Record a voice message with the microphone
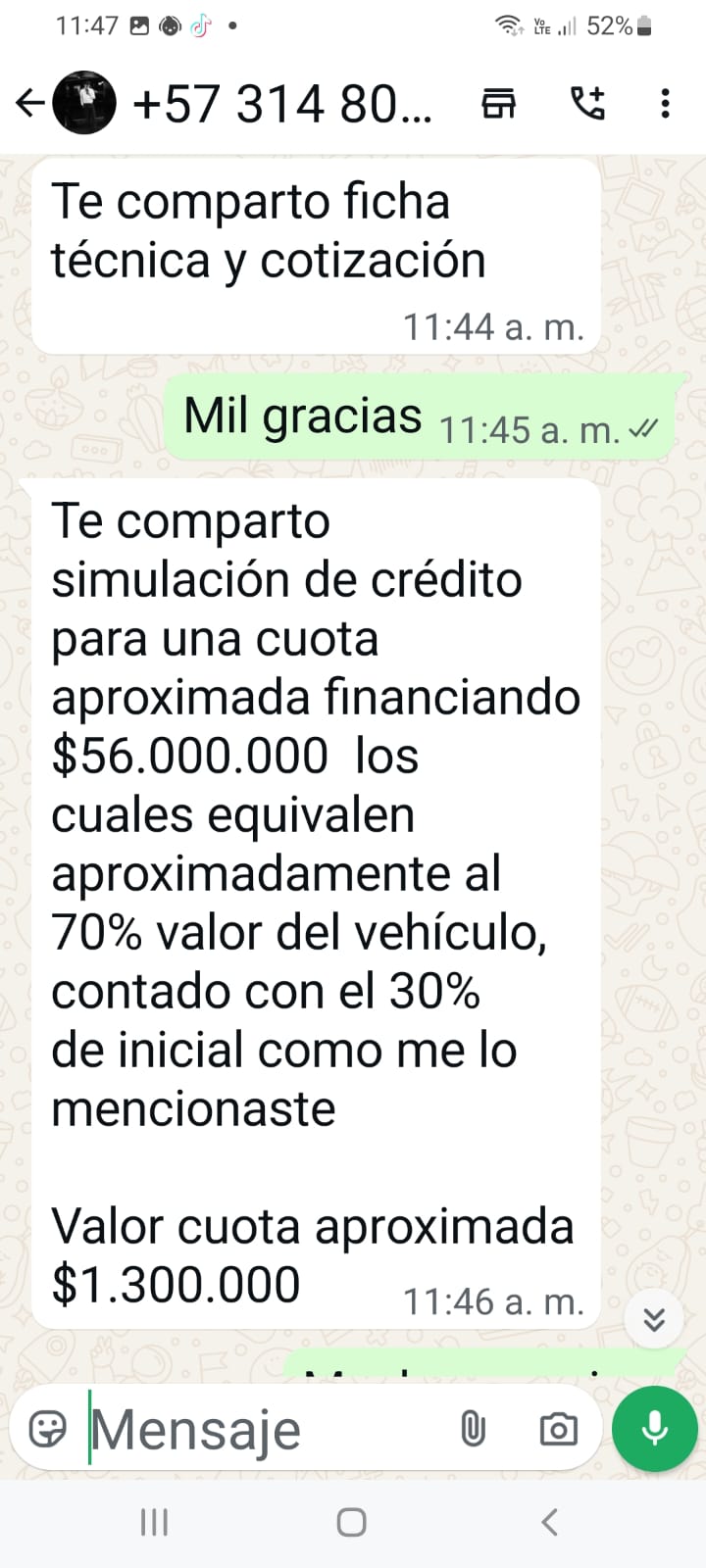 (655, 1429)
